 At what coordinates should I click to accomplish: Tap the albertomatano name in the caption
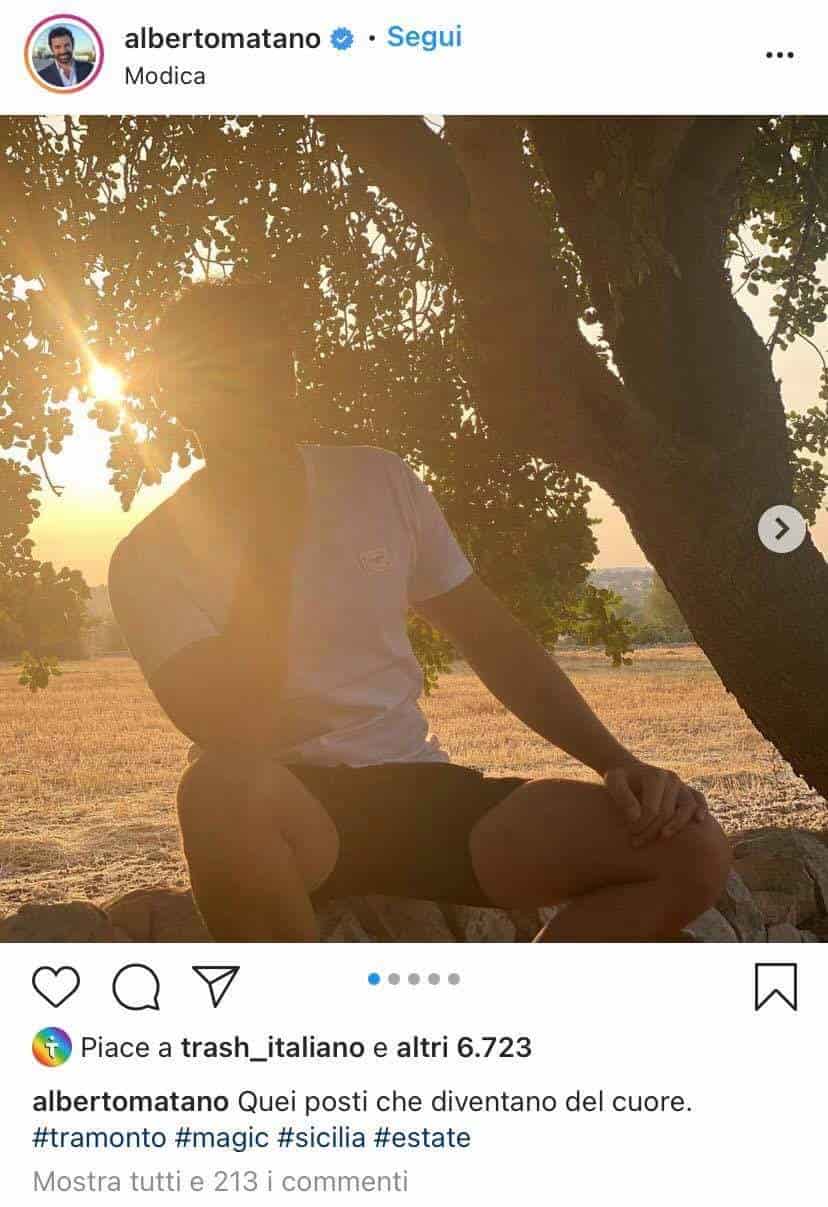point(131,1103)
